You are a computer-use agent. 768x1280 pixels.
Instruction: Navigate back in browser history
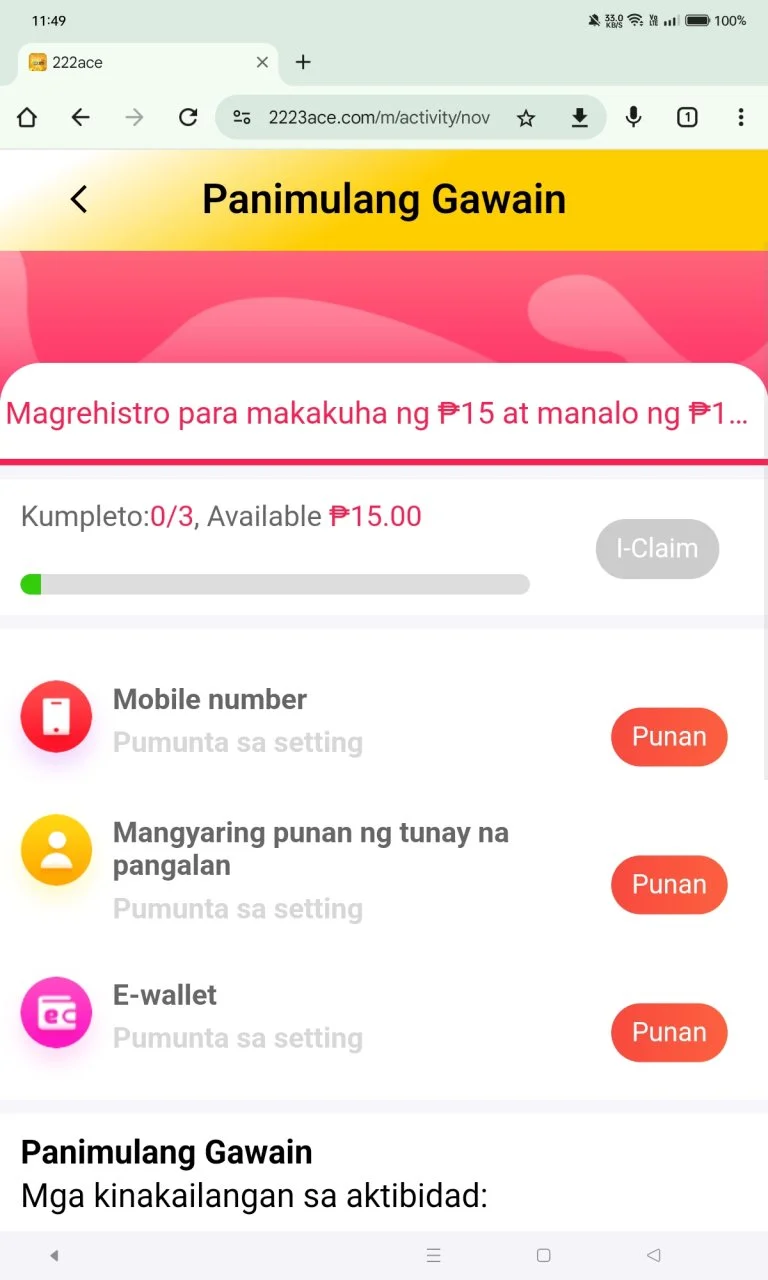pyautogui.click(x=81, y=118)
